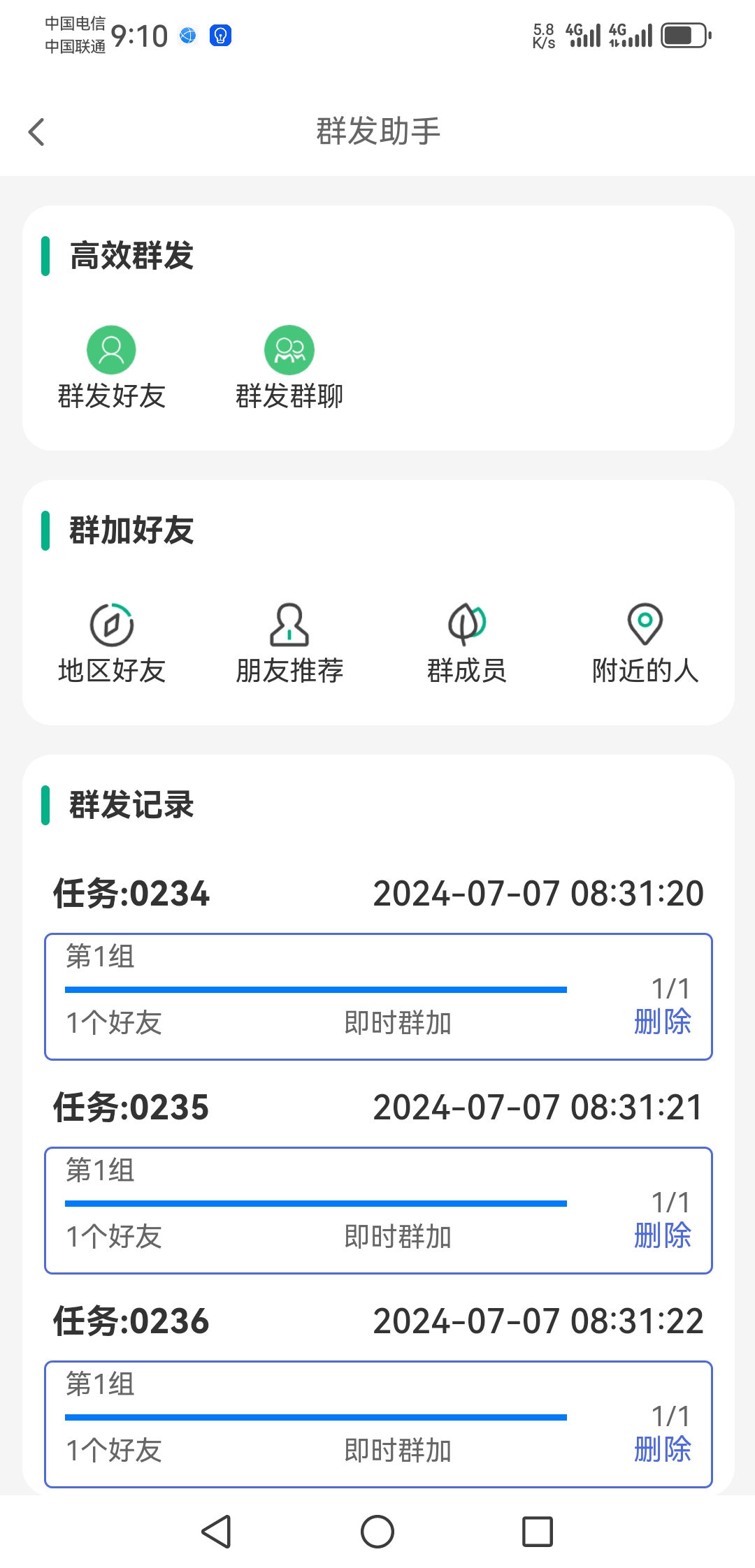The width and height of the screenshot is (755, 1568).
Task: Click the progress bar of 任务:0236
Action: pyautogui.click(x=315, y=1416)
